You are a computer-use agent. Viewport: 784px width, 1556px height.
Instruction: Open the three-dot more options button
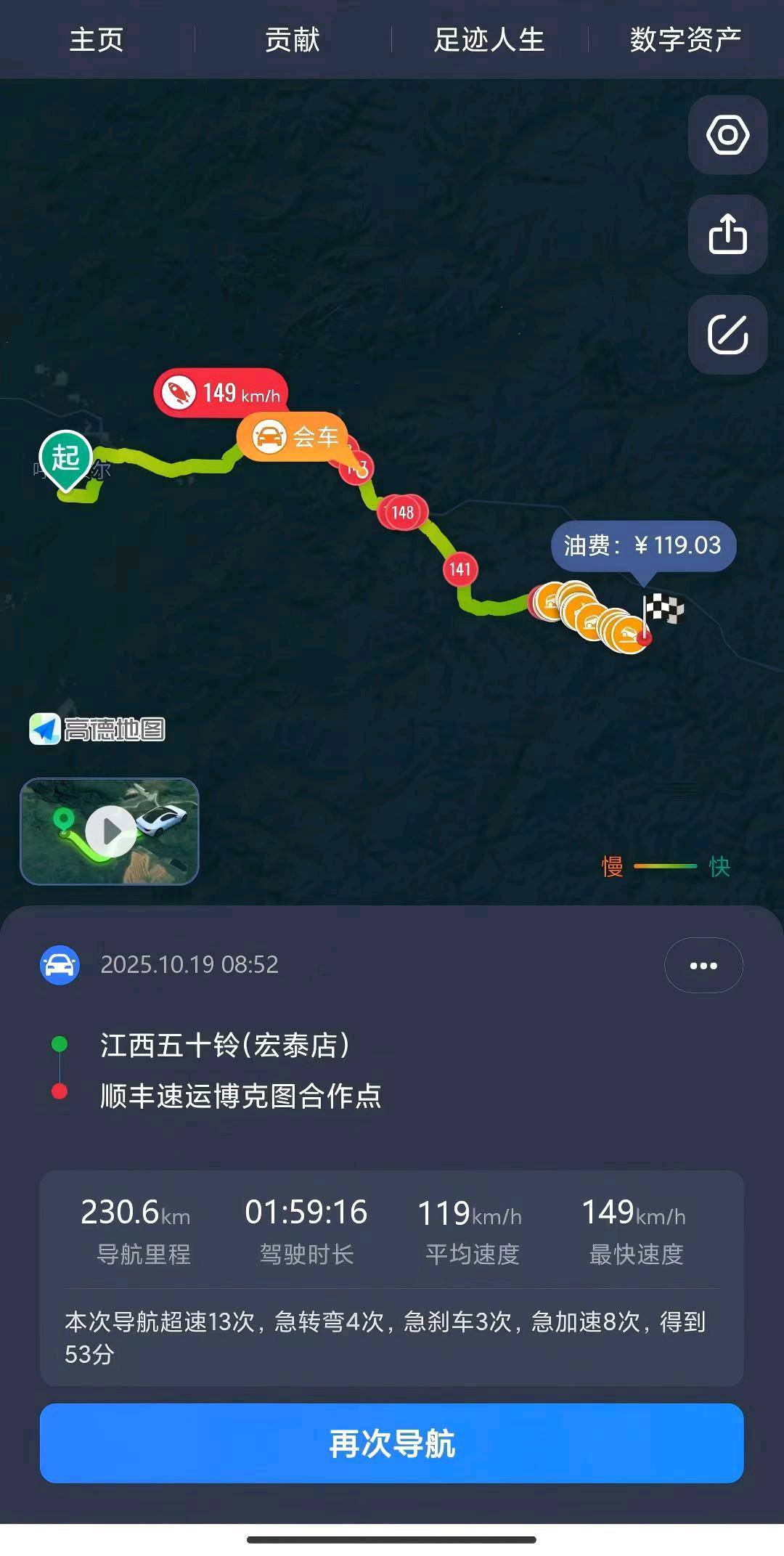pyautogui.click(x=703, y=965)
